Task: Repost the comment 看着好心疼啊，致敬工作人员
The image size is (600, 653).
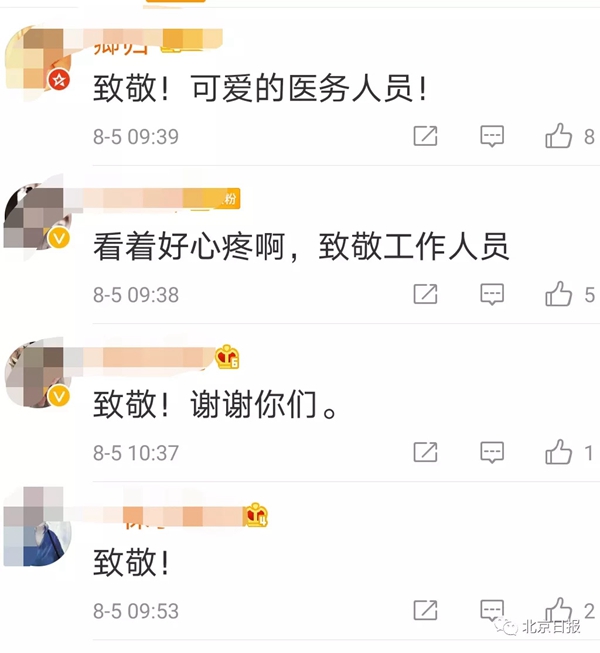Action: pyautogui.click(x=425, y=295)
